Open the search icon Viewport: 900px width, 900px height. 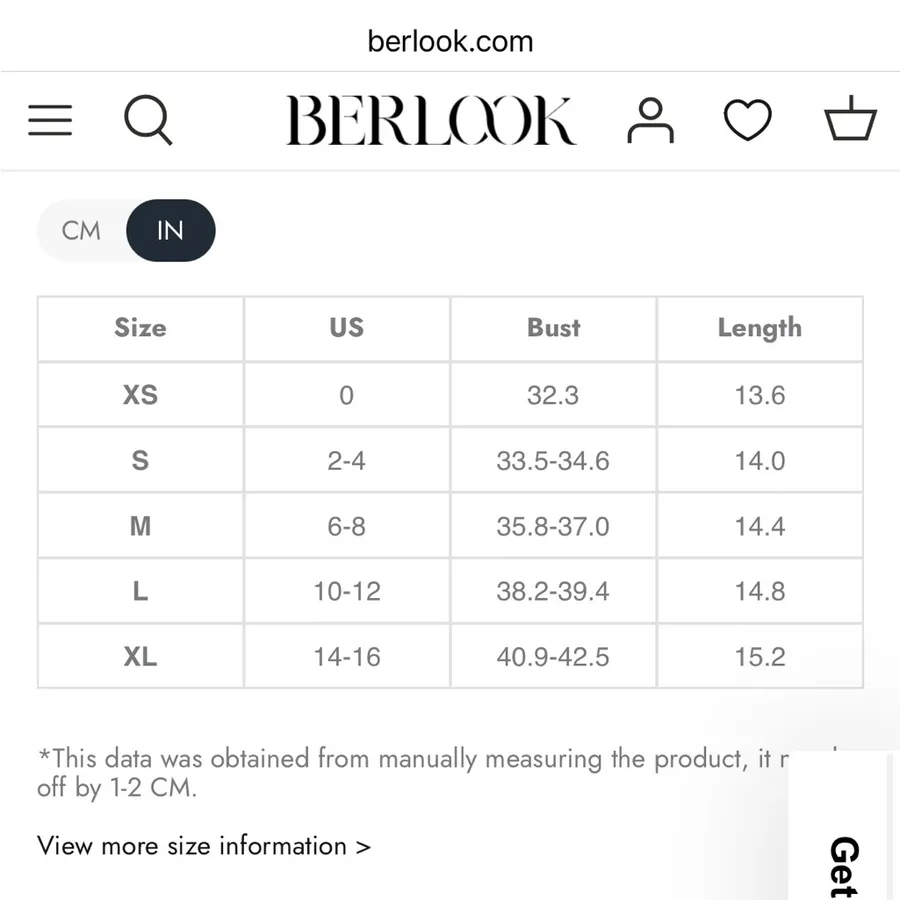pos(148,119)
